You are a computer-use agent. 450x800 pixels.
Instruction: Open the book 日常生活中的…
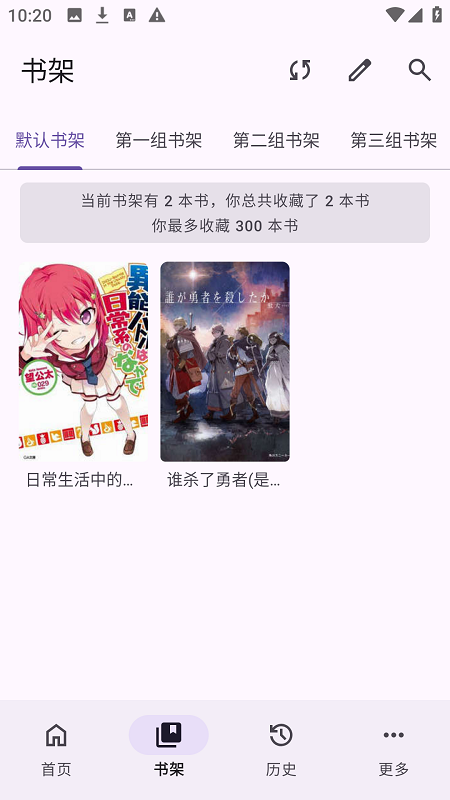point(84,375)
